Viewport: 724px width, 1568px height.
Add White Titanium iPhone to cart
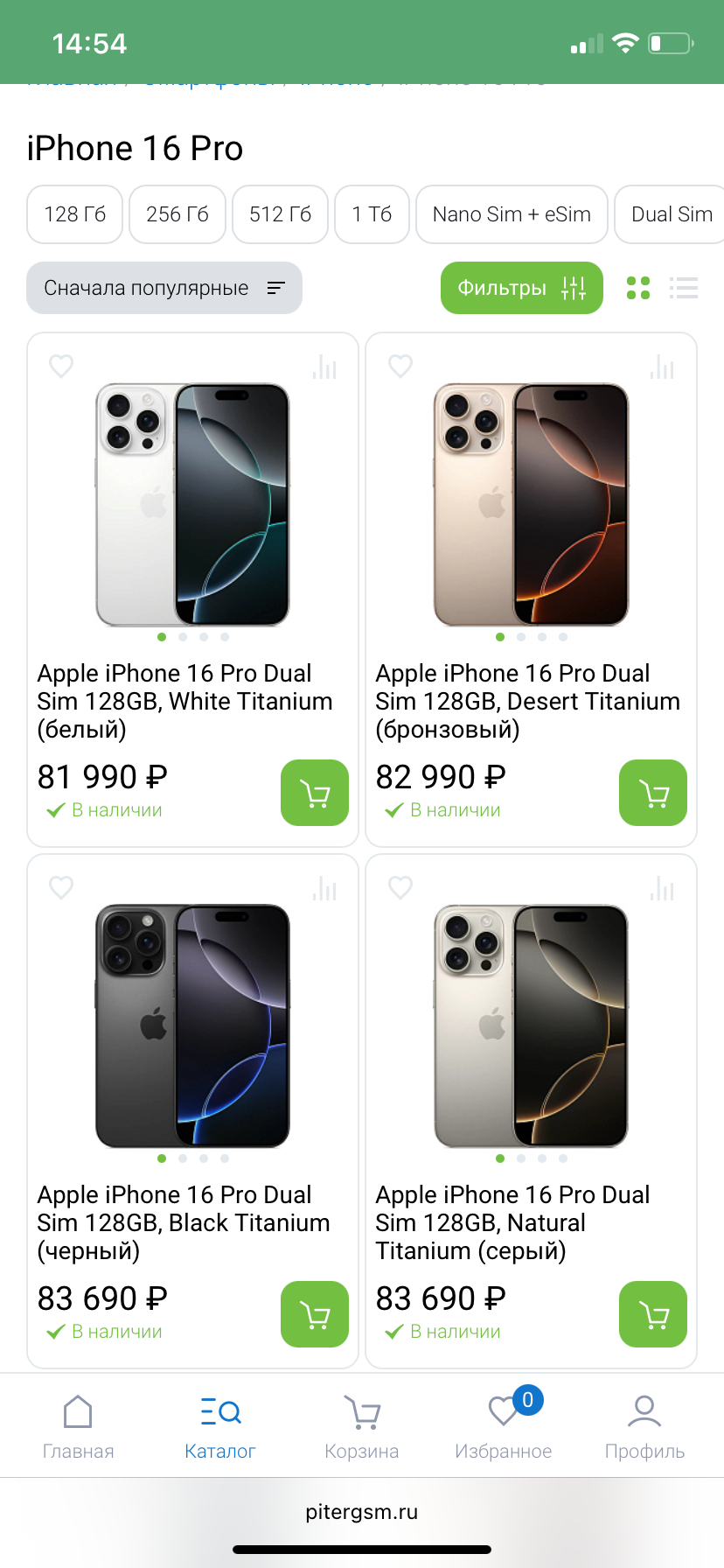point(314,793)
